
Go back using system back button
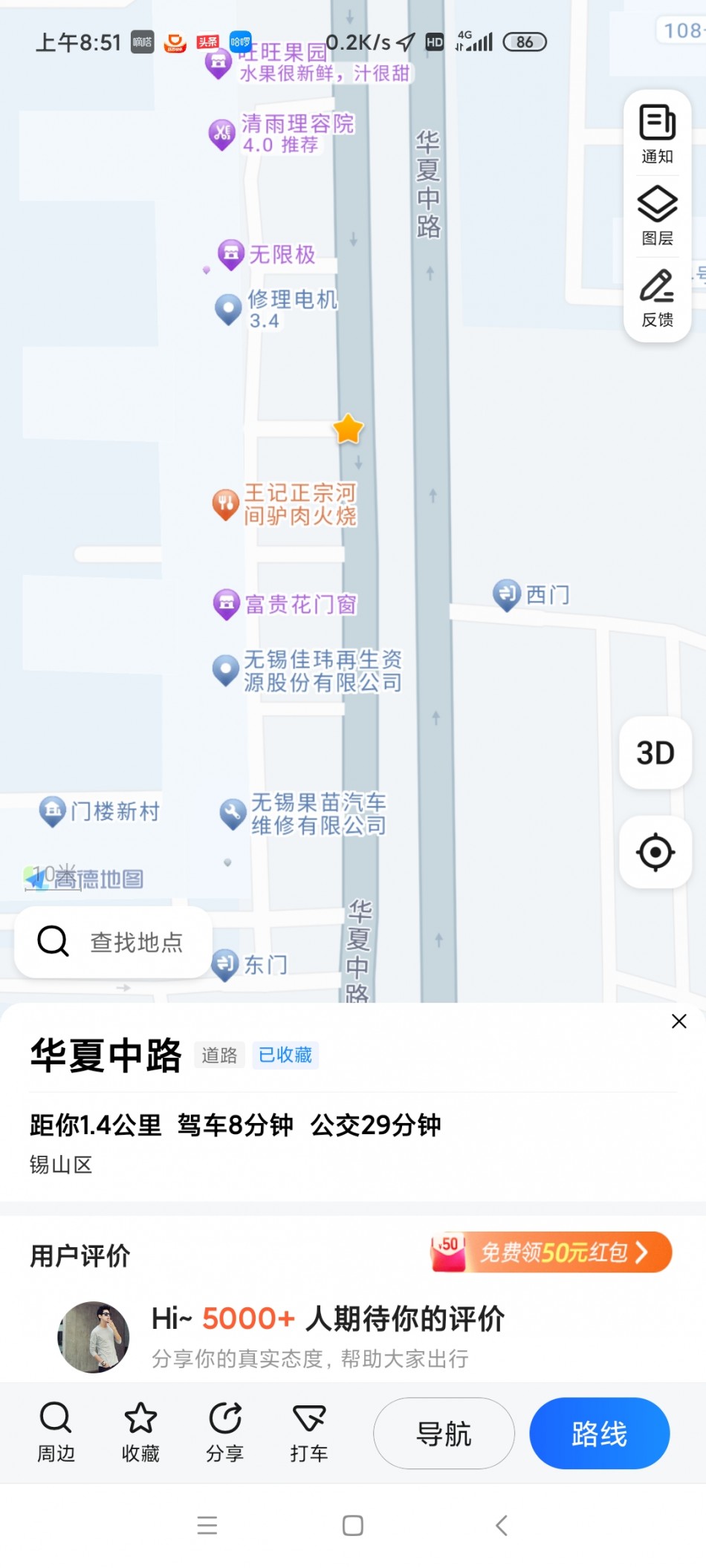pyautogui.click(x=502, y=1526)
